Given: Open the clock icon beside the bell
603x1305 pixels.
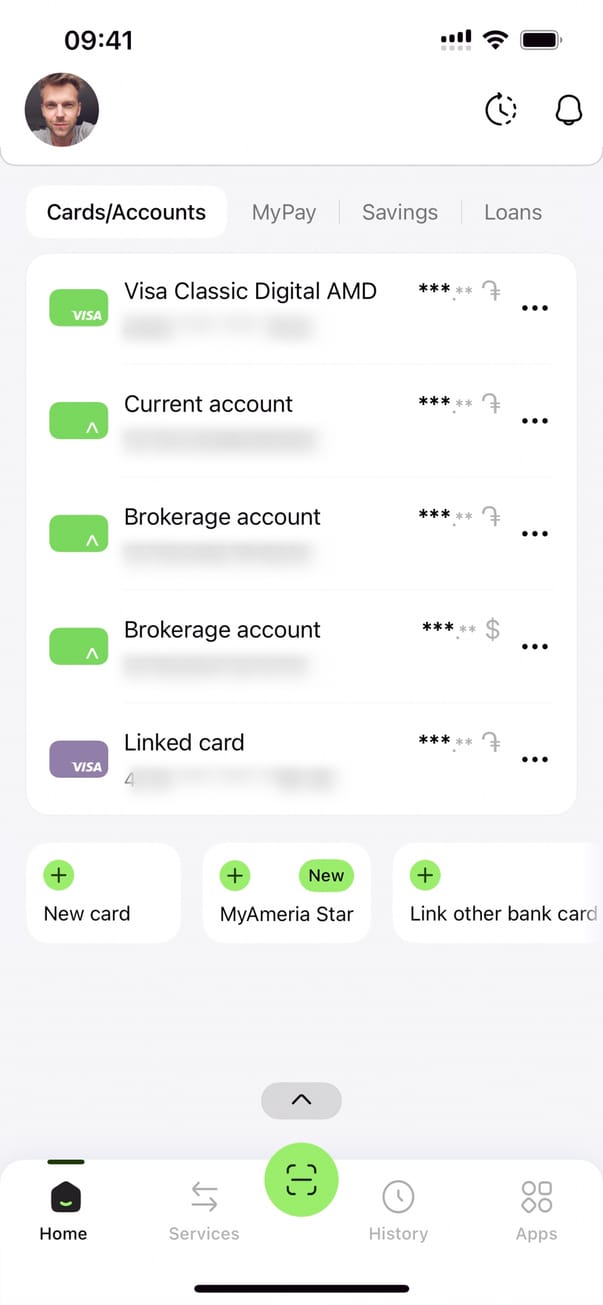Looking at the screenshot, I should pyautogui.click(x=501, y=110).
